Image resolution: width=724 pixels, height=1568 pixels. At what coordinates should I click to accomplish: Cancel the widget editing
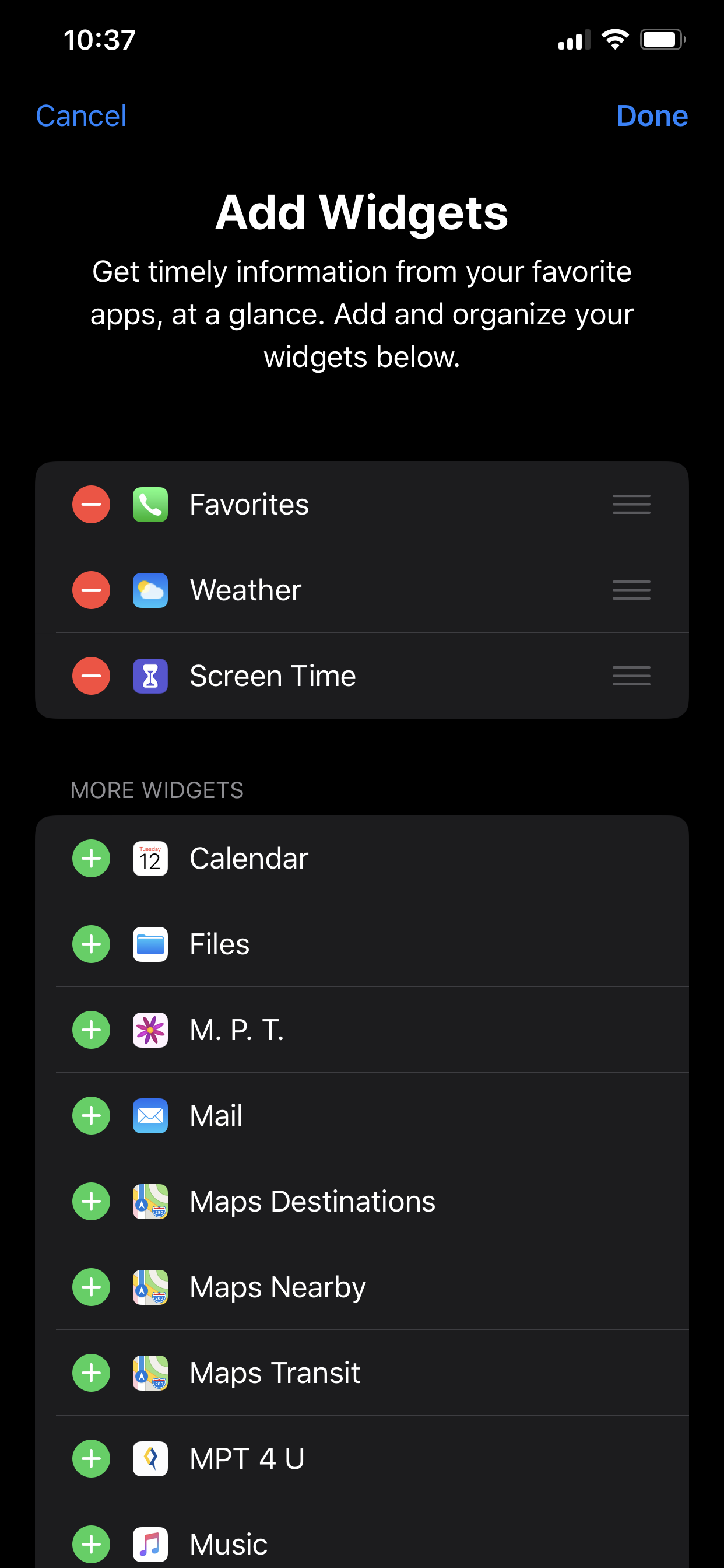81,116
